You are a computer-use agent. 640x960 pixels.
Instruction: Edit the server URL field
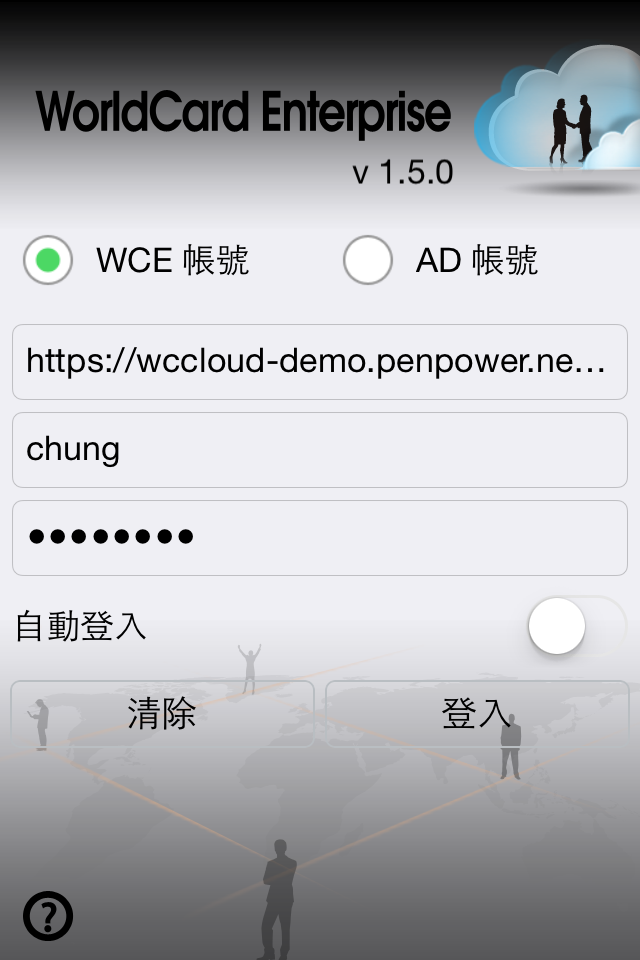[319, 362]
